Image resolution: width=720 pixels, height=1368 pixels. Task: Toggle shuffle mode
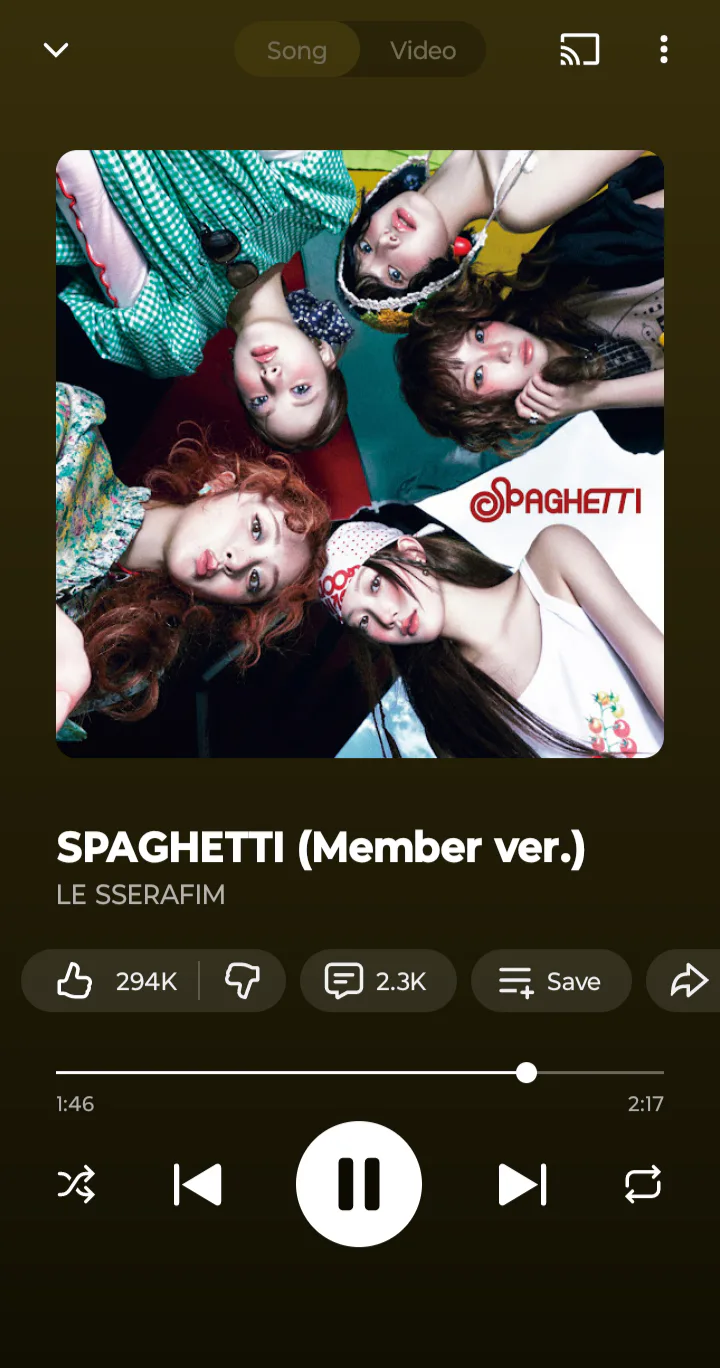point(77,1184)
